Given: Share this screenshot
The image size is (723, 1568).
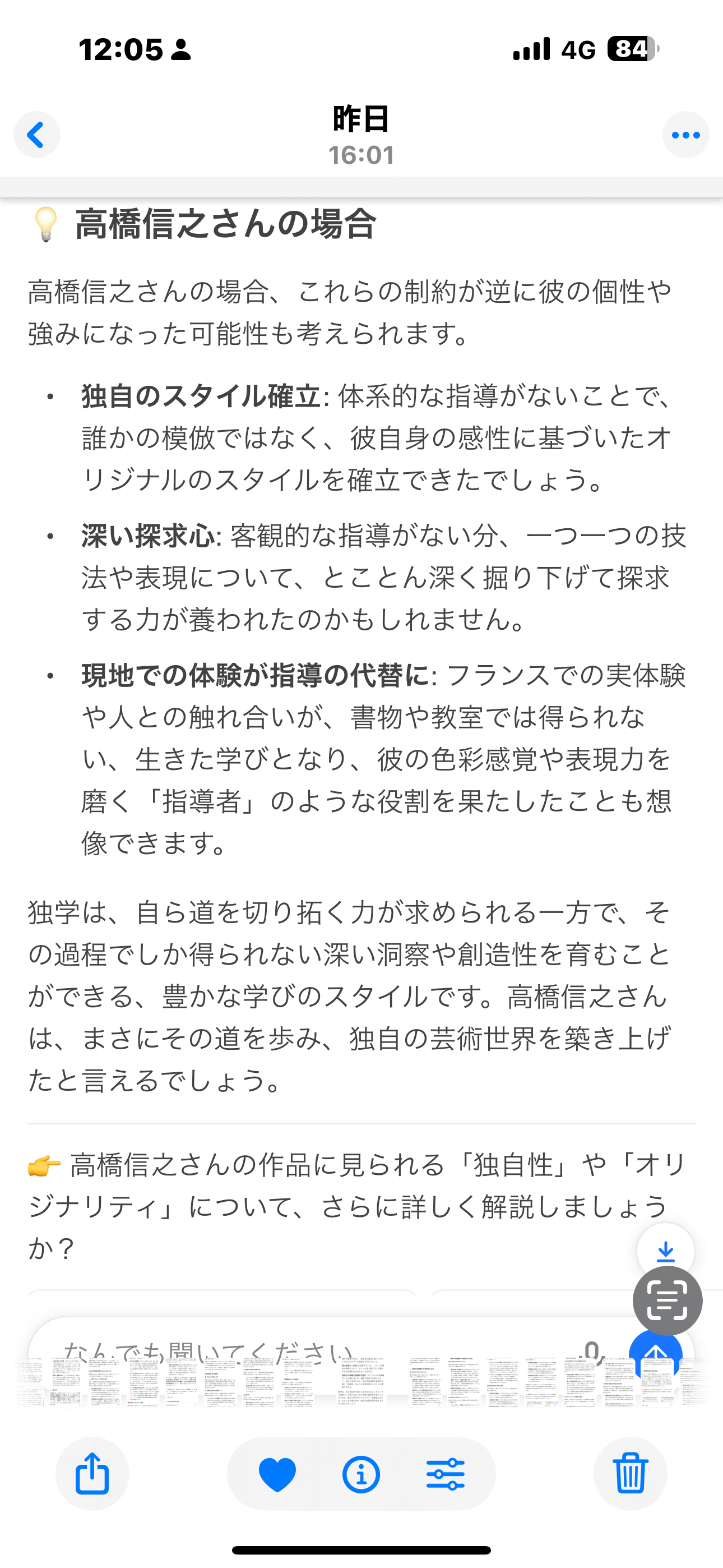Looking at the screenshot, I should point(92,1473).
